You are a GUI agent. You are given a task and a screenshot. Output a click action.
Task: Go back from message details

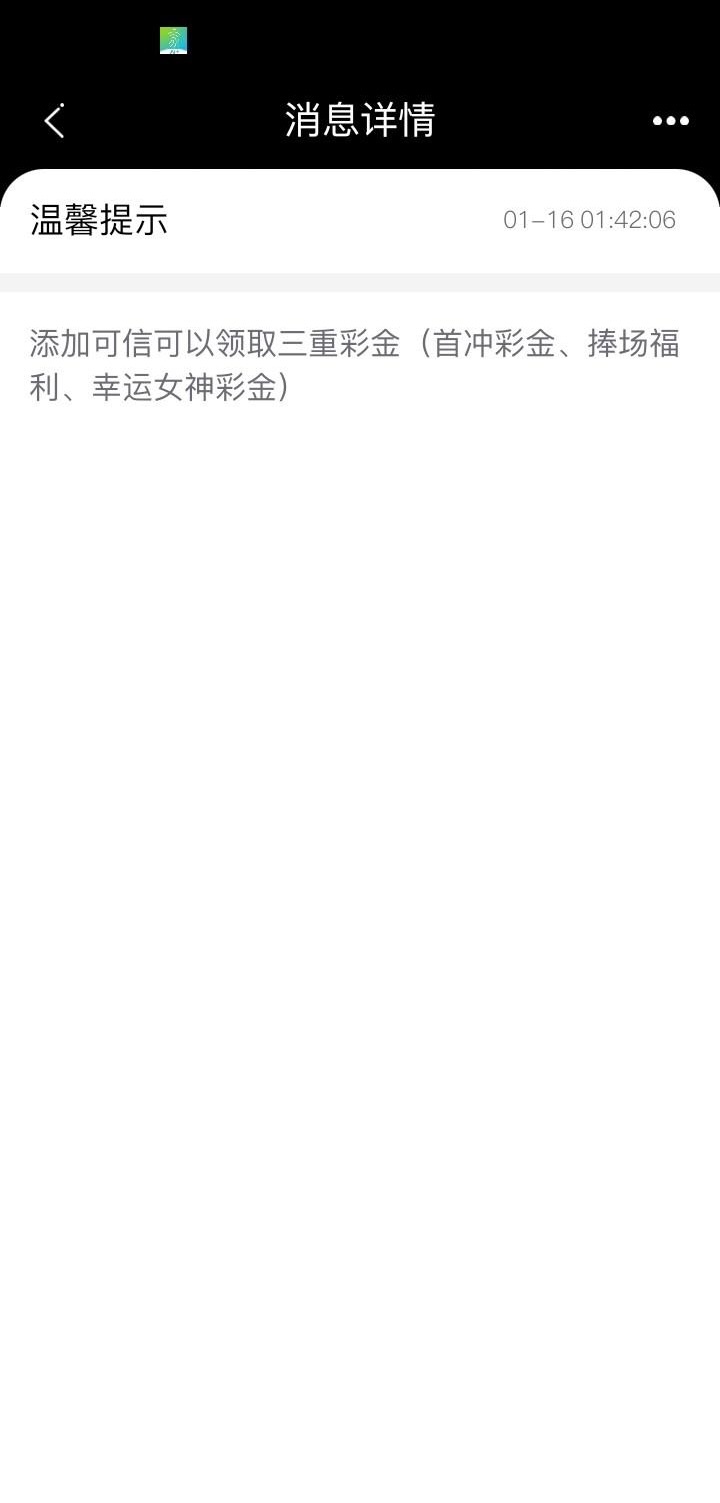point(54,121)
